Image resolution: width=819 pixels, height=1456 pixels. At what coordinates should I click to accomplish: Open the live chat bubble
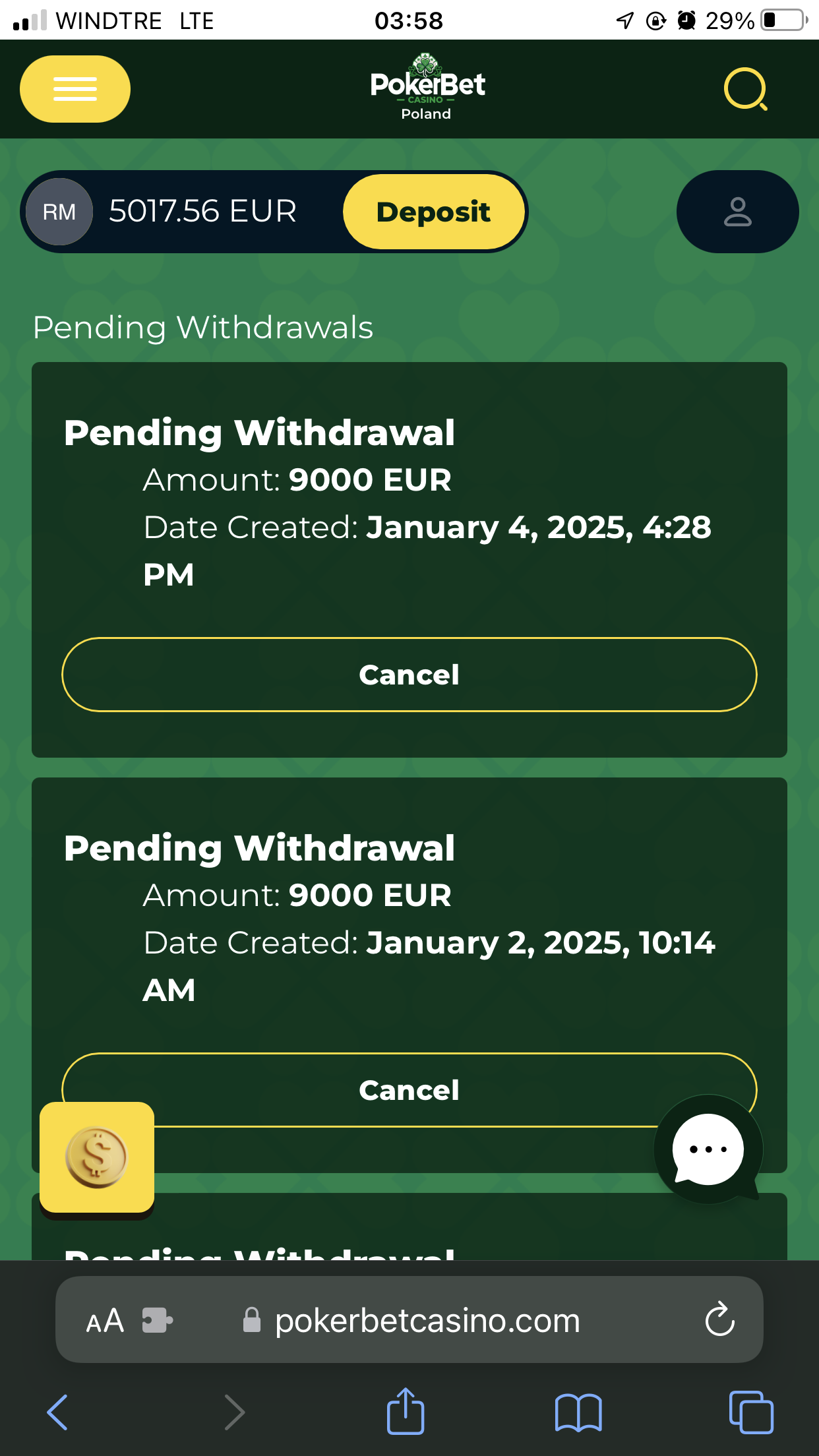pyautogui.click(x=708, y=1149)
